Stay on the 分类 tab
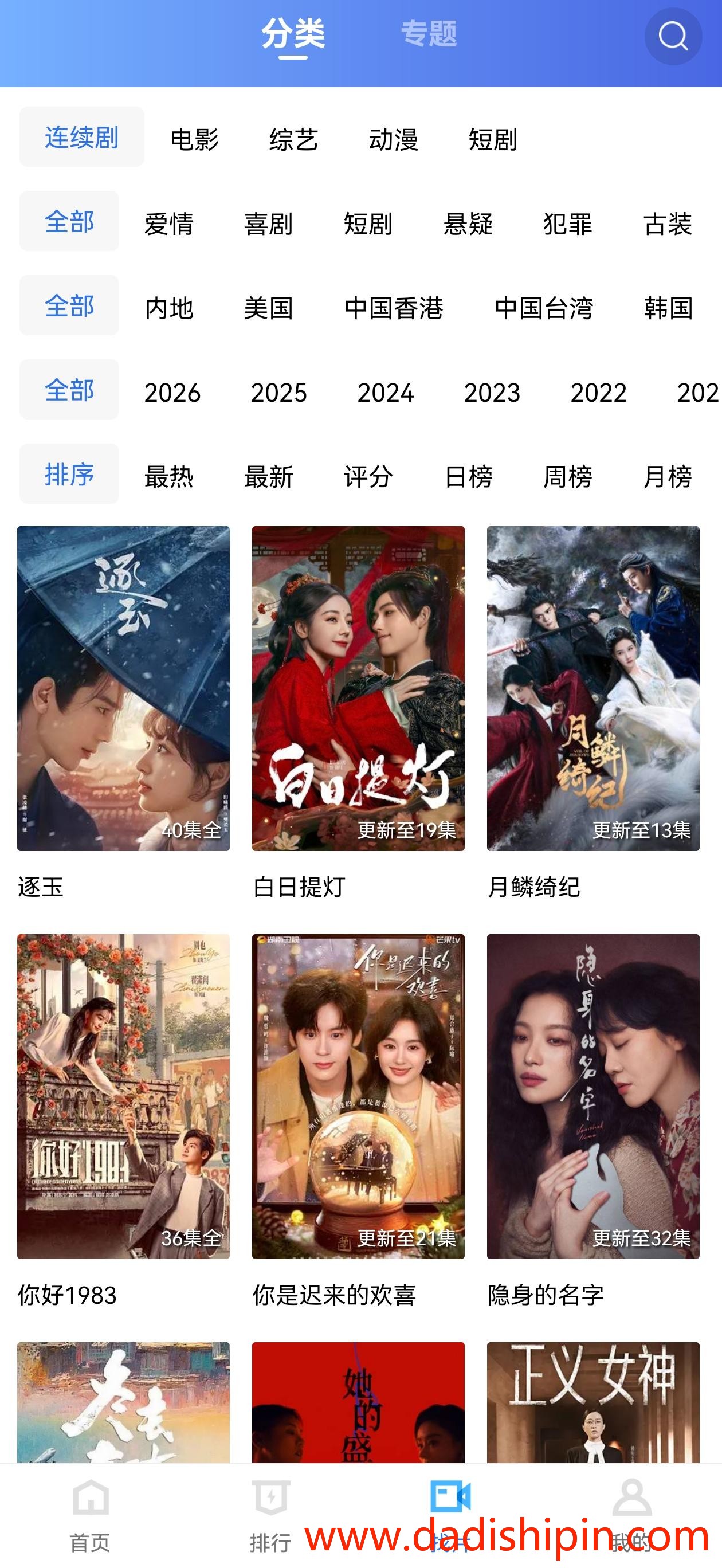 pyautogui.click(x=294, y=35)
